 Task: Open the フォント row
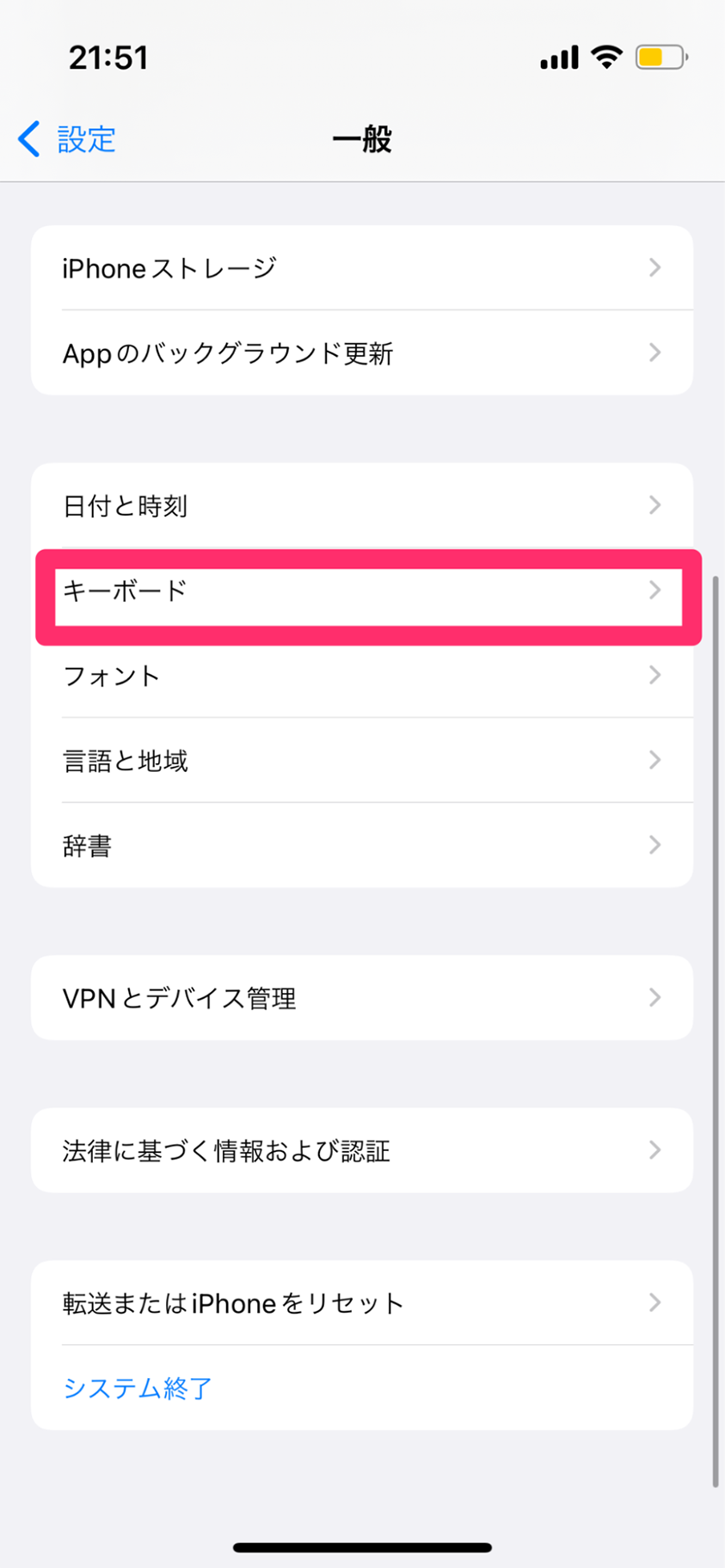point(362,676)
